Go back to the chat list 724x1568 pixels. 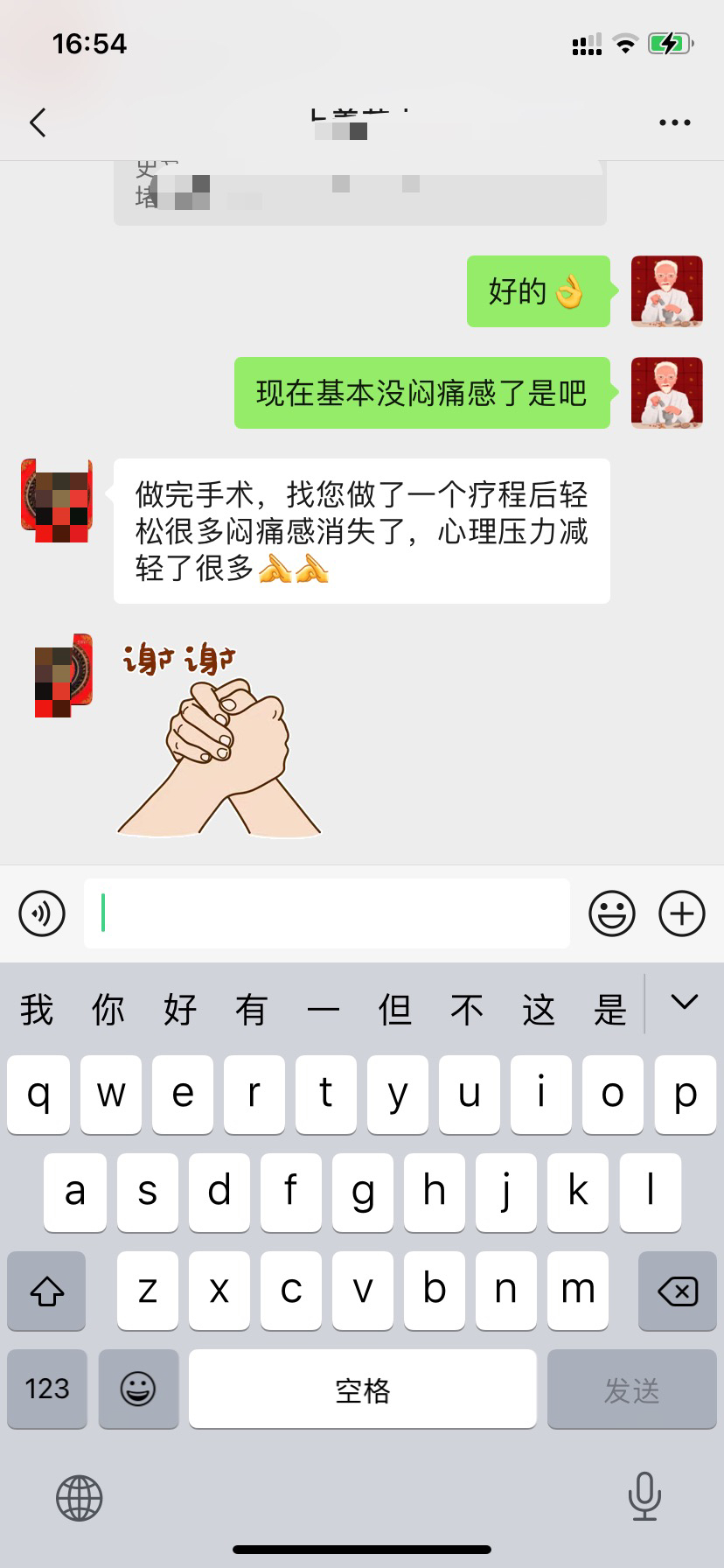38,122
